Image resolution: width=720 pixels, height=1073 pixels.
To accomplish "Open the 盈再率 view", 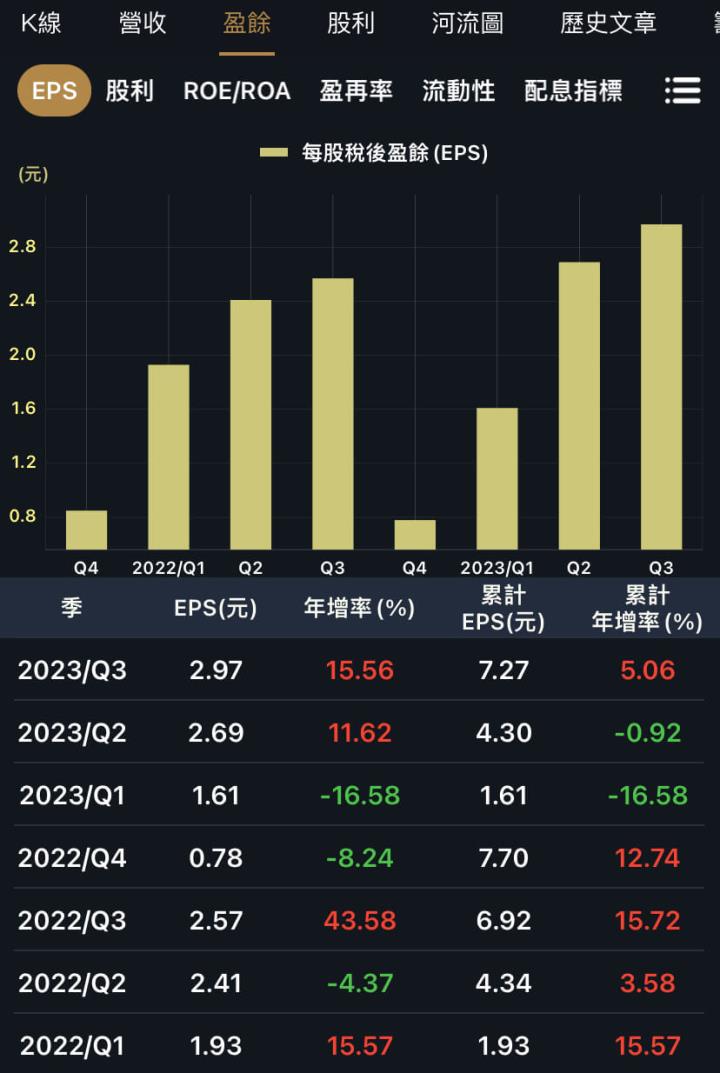I will click(357, 90).
